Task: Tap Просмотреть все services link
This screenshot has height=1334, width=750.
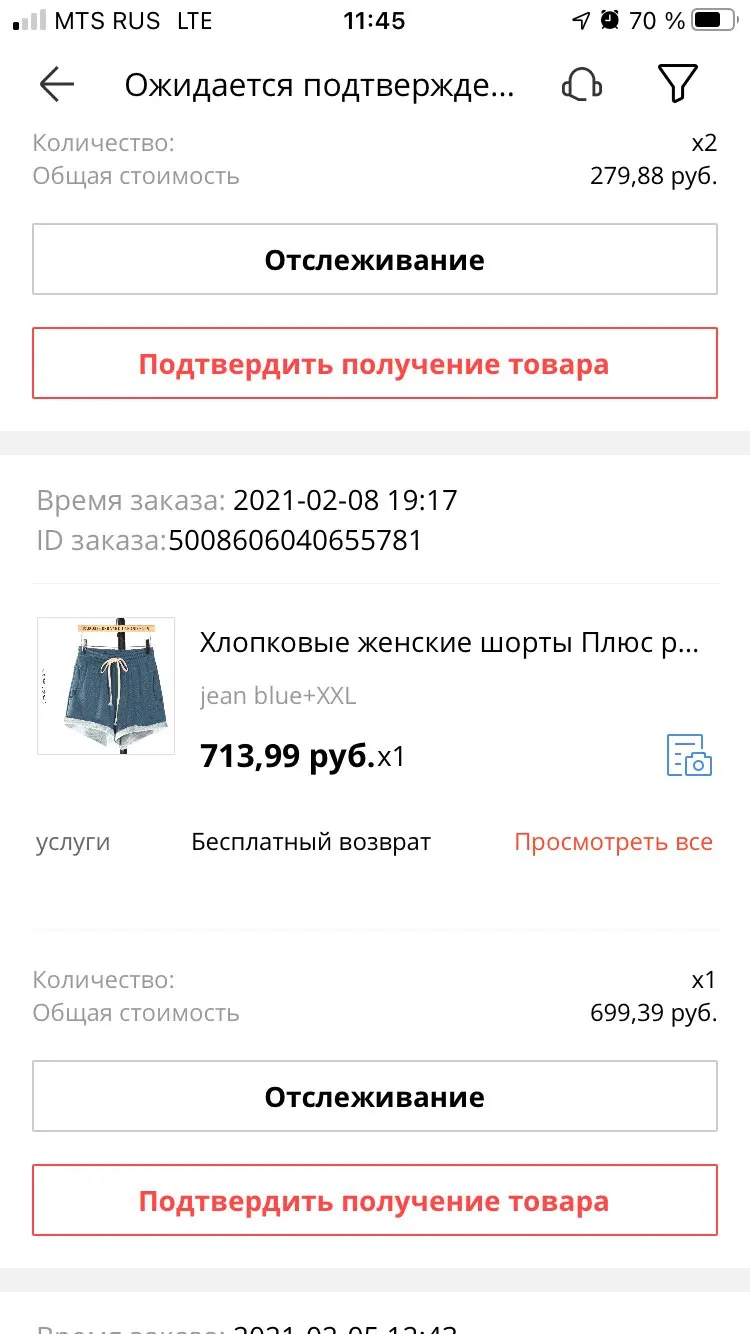Action: tap(613, 842)
